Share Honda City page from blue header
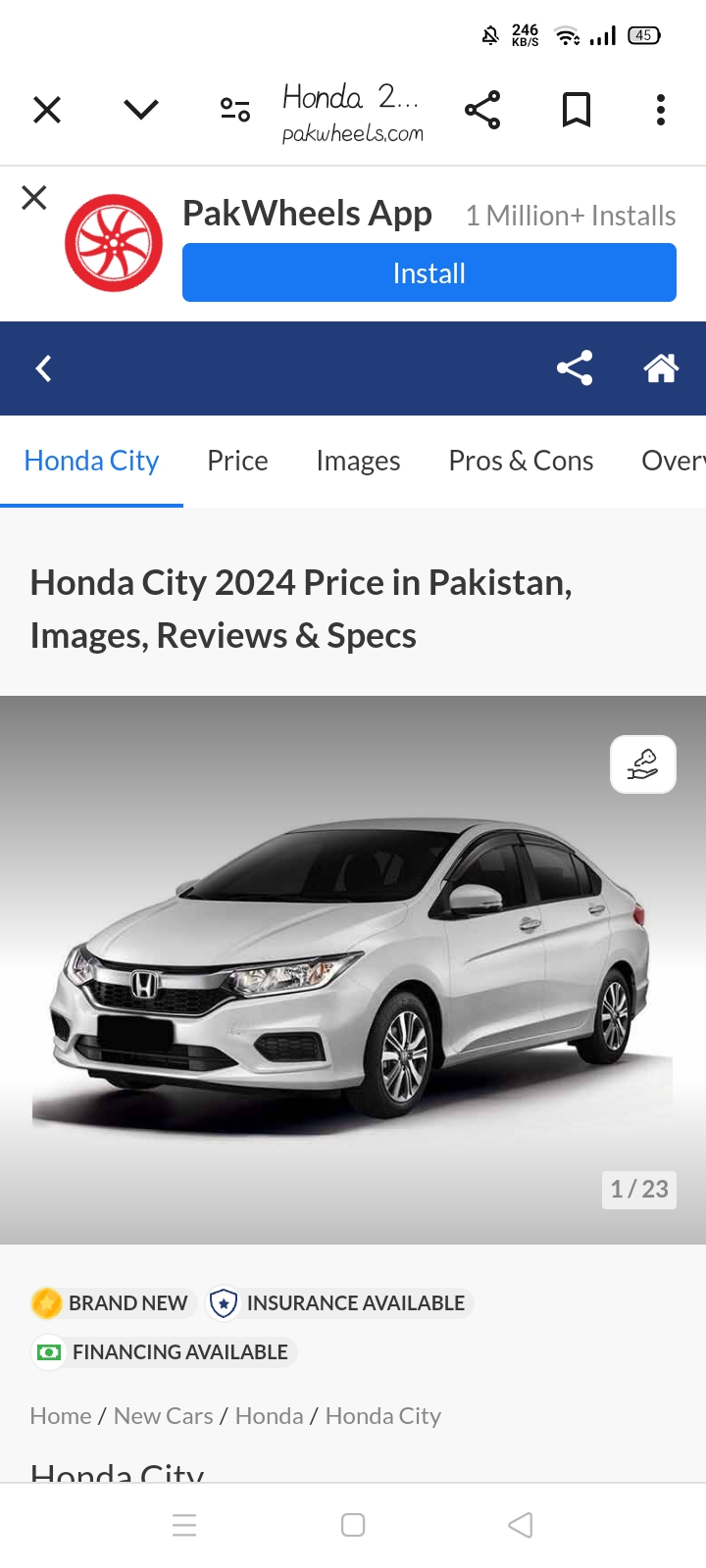 [x=575, y=368]
